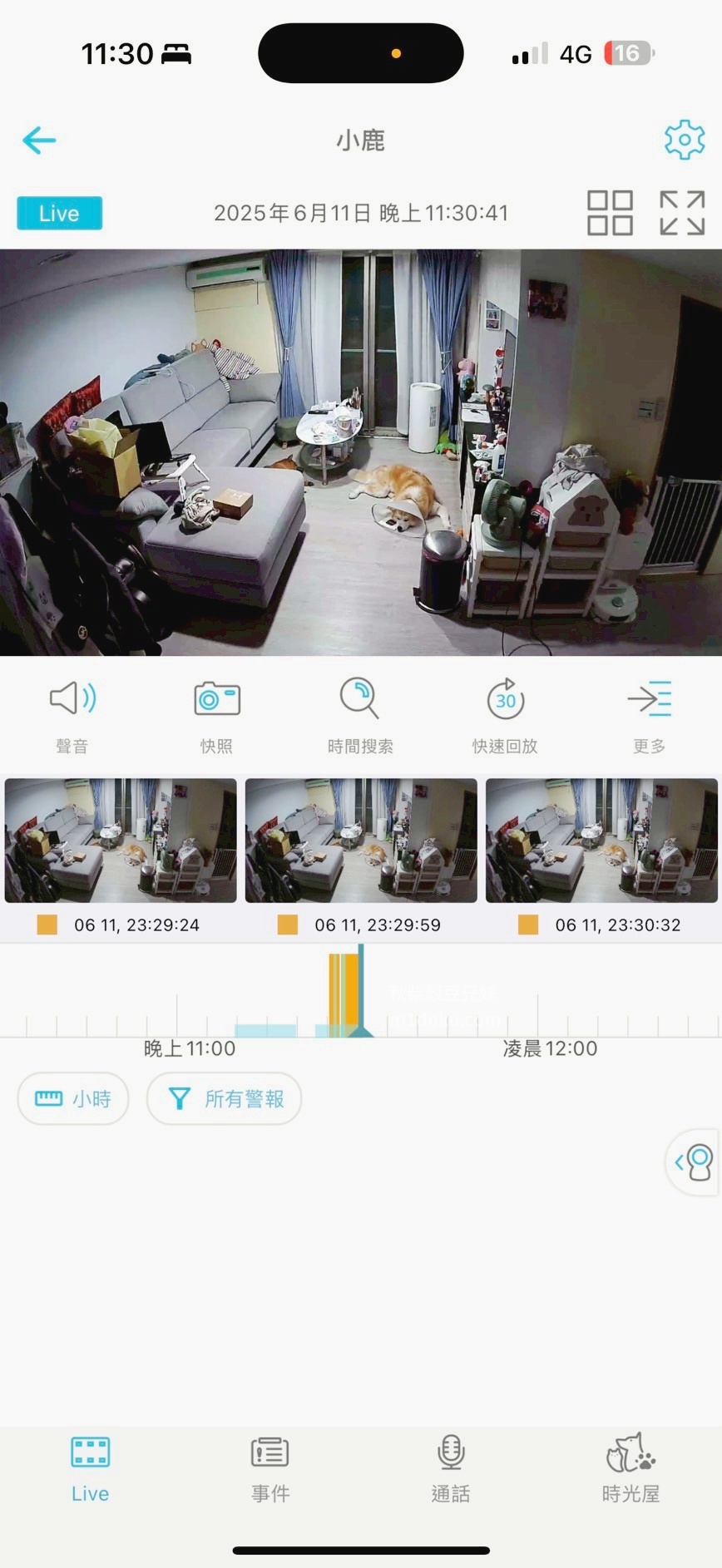This screenshot has width=722, height=1568.
Task: Open camera settings gear
Action: pos(684,140)
